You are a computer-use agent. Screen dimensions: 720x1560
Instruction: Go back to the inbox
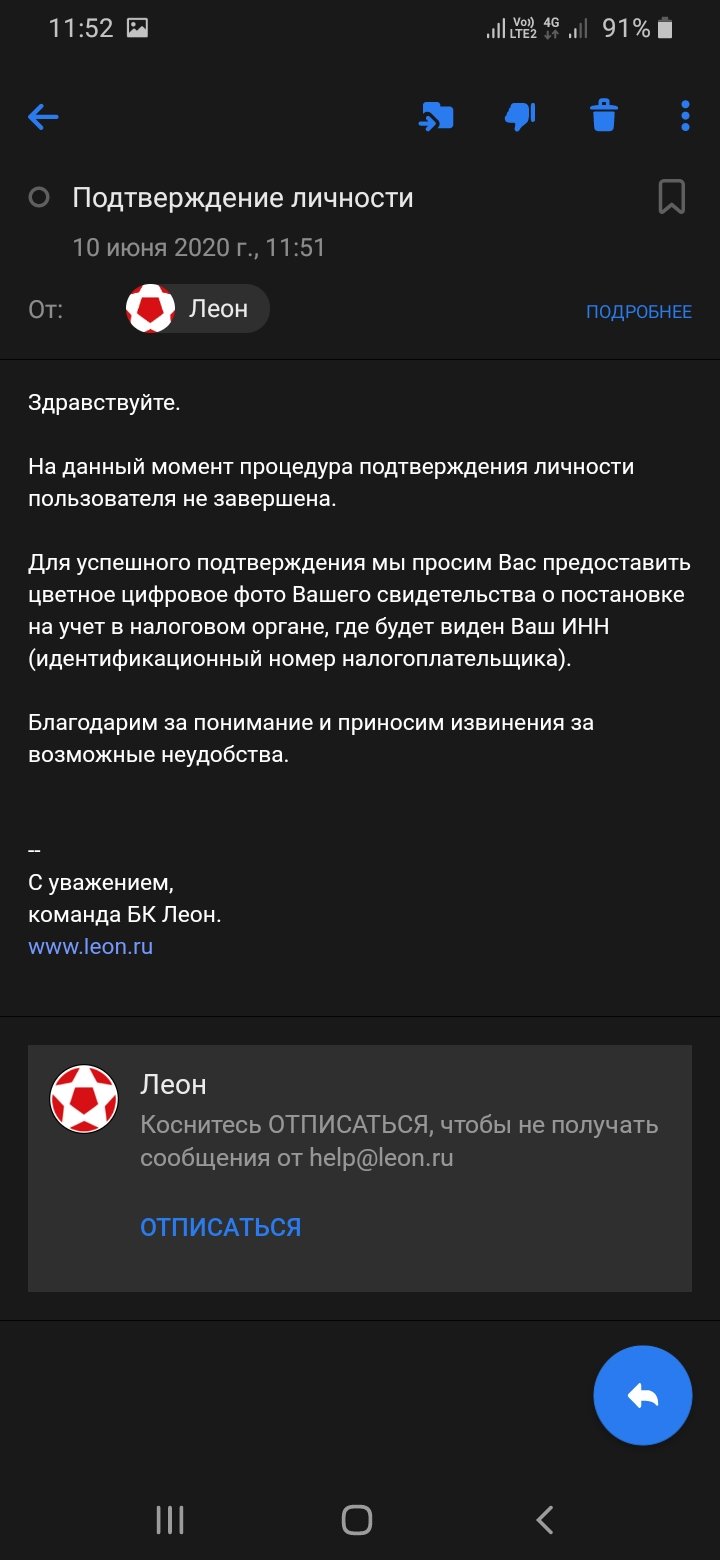(x=43, y=117)
